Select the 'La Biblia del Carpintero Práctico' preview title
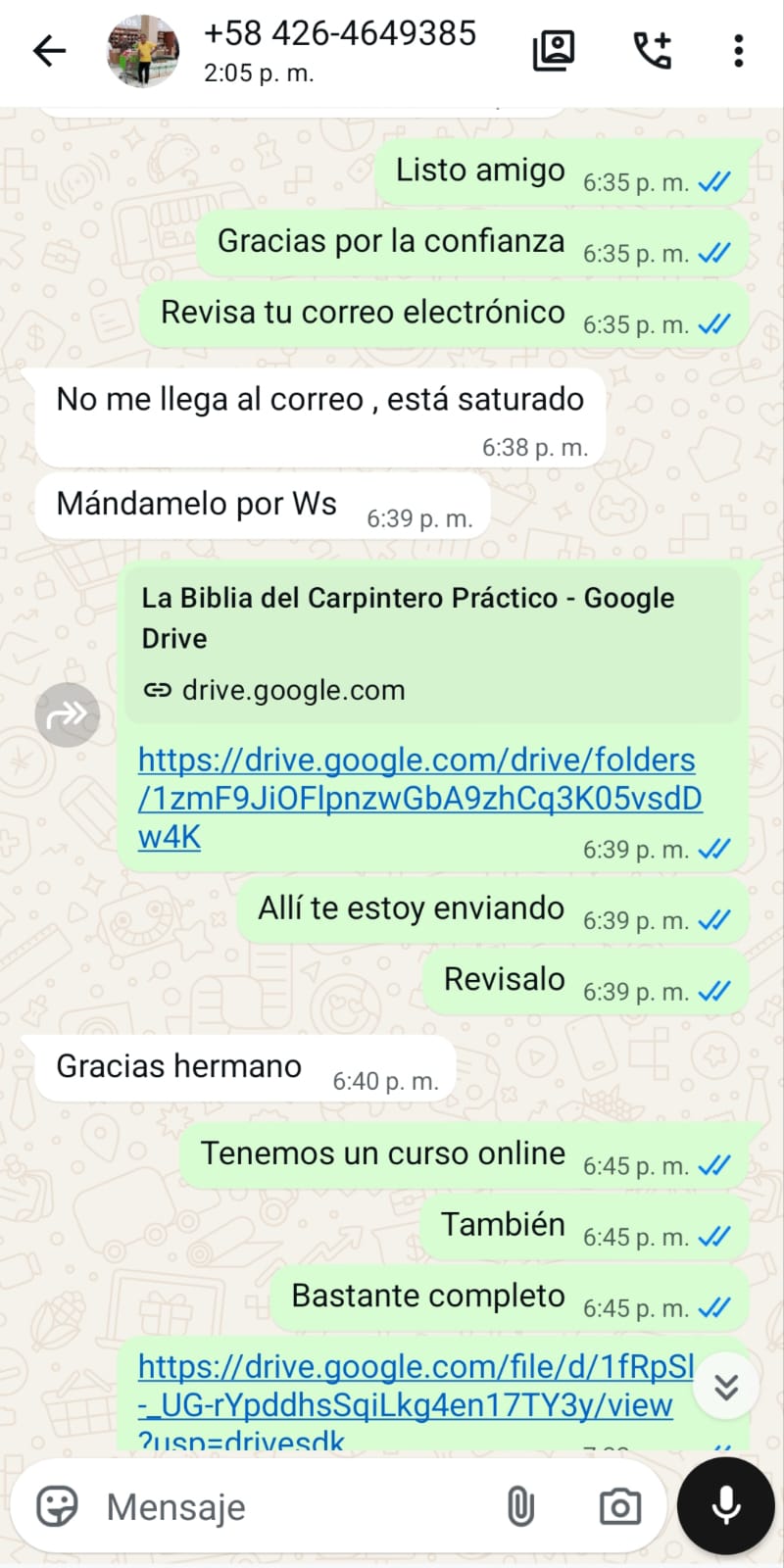784x1568 pixels. pyautogui.click(x=407, y=617)
